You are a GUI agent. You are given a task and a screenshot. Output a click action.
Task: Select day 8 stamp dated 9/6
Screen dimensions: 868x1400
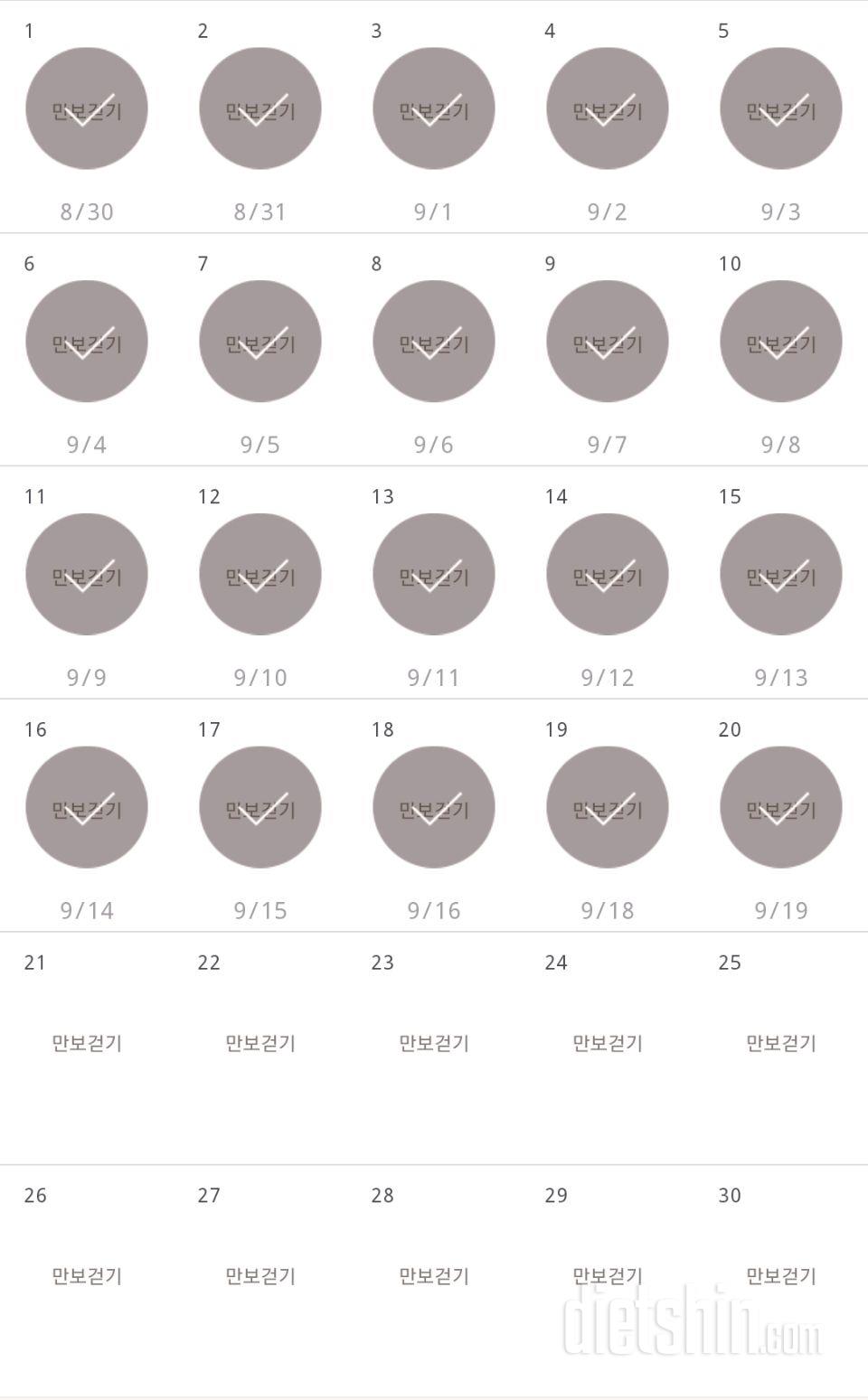434,342
